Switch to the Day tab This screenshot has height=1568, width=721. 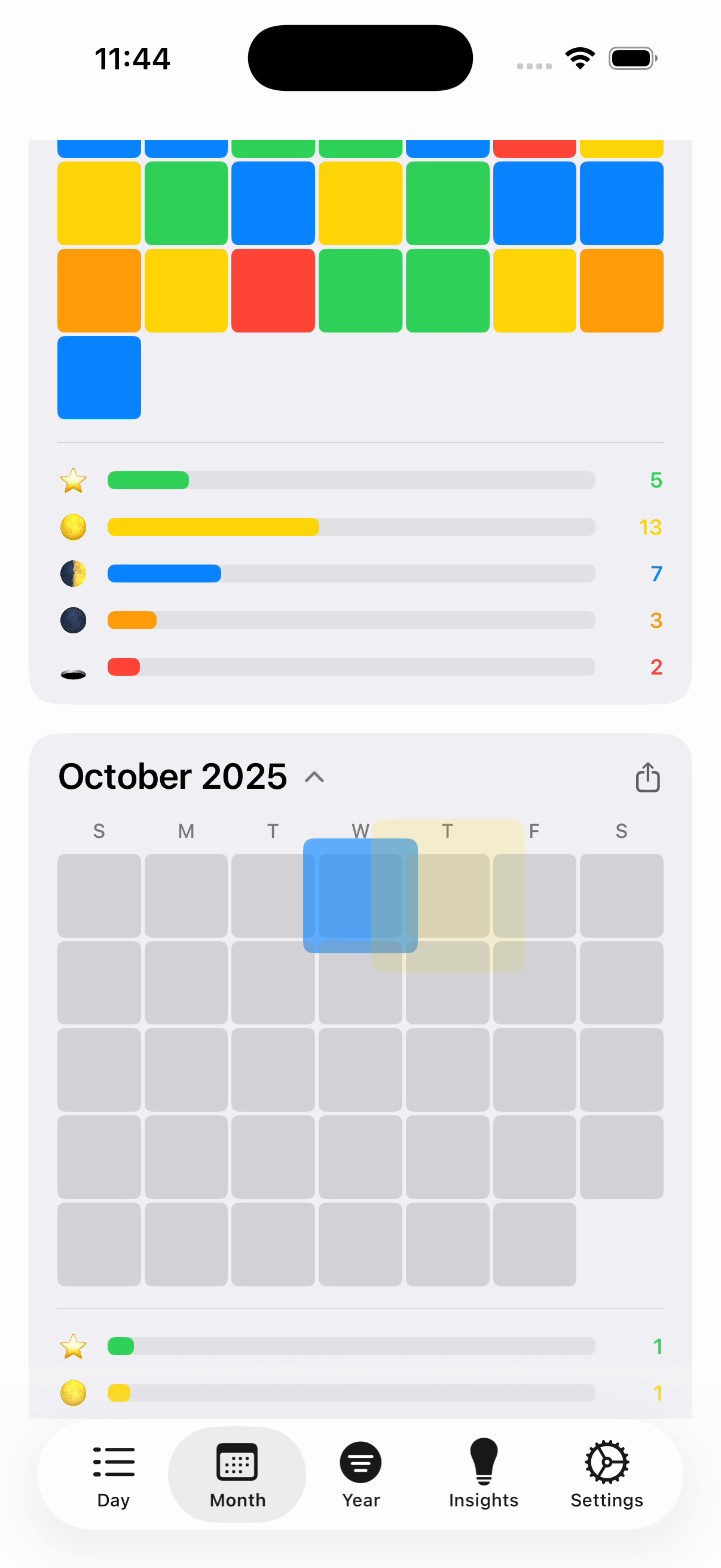tap(113, 1474)
